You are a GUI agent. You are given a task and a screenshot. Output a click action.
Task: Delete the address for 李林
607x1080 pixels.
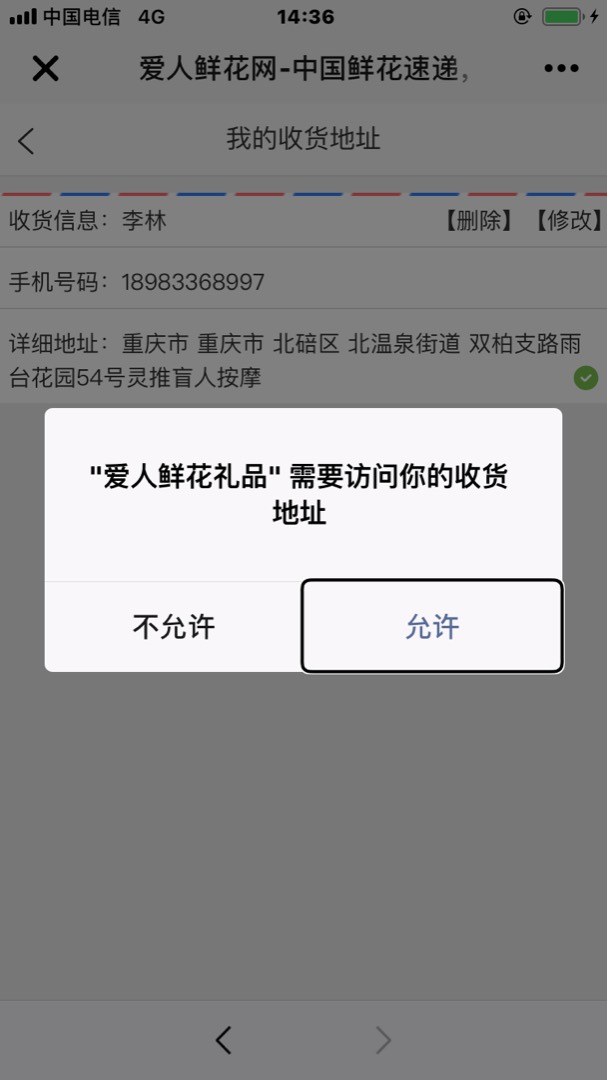pos(478,221)
